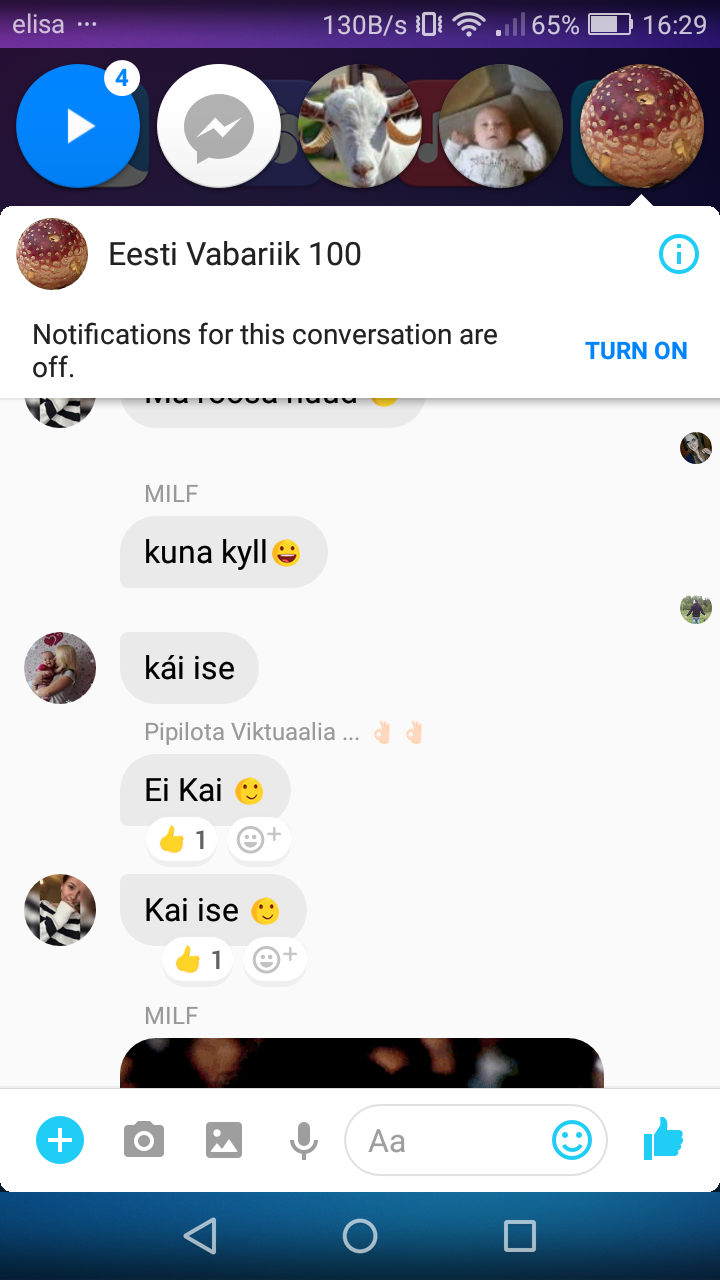Add a reaction to "Ei Kai" message
Screen dimensions: 720x1280
[259, 840]
